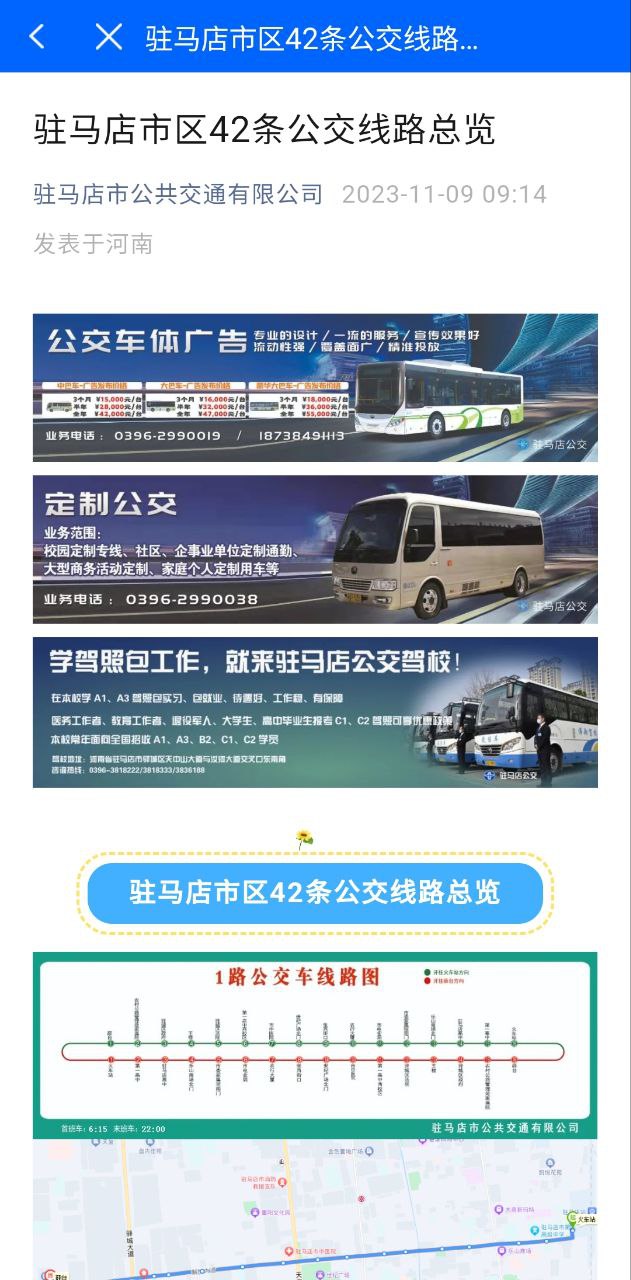Open the 驻马店公交驾校 banner image
Image resolution: width=631 pixels, height=1280 pixels.
tap(315, 712)
